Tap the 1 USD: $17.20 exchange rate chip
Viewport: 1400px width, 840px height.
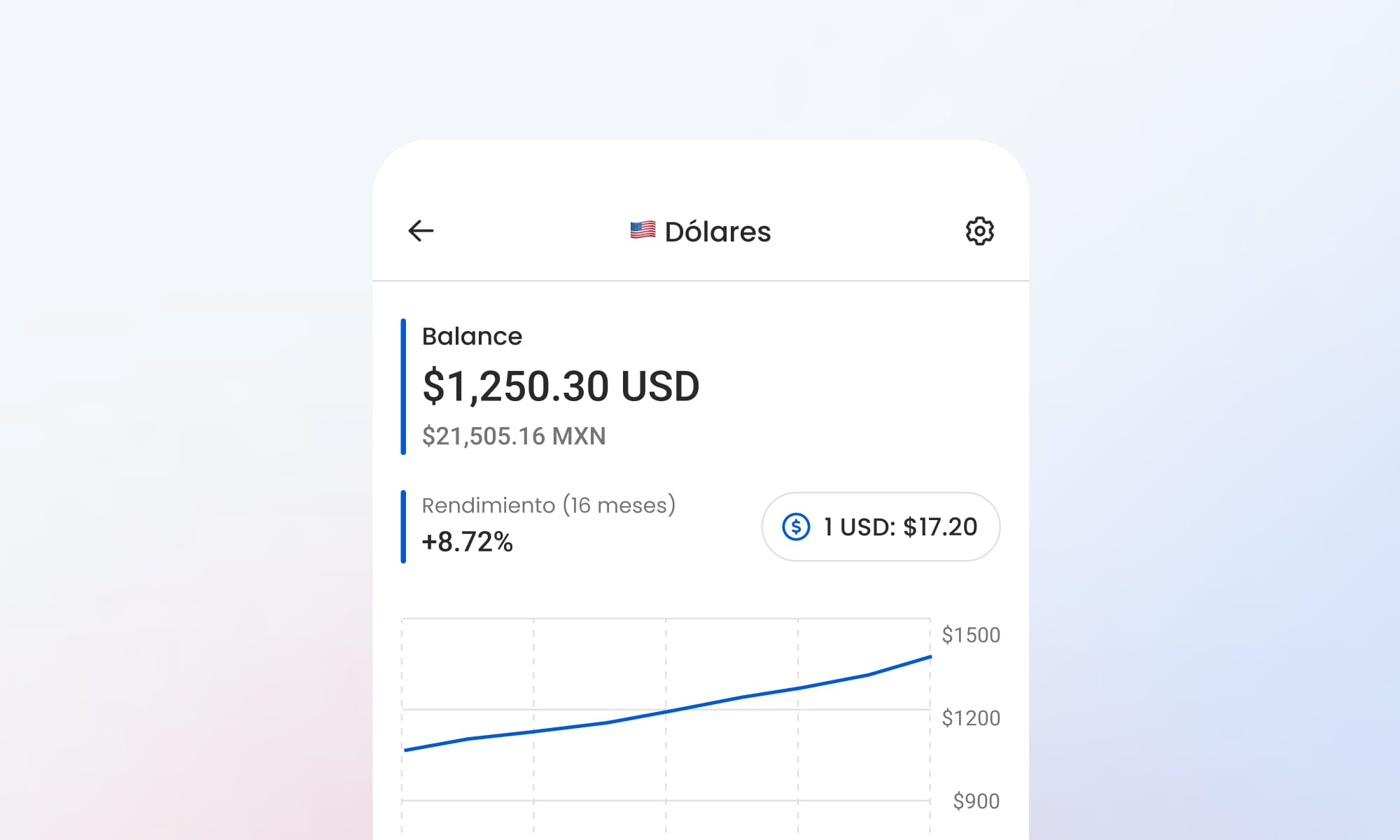[x=881, y=526]
